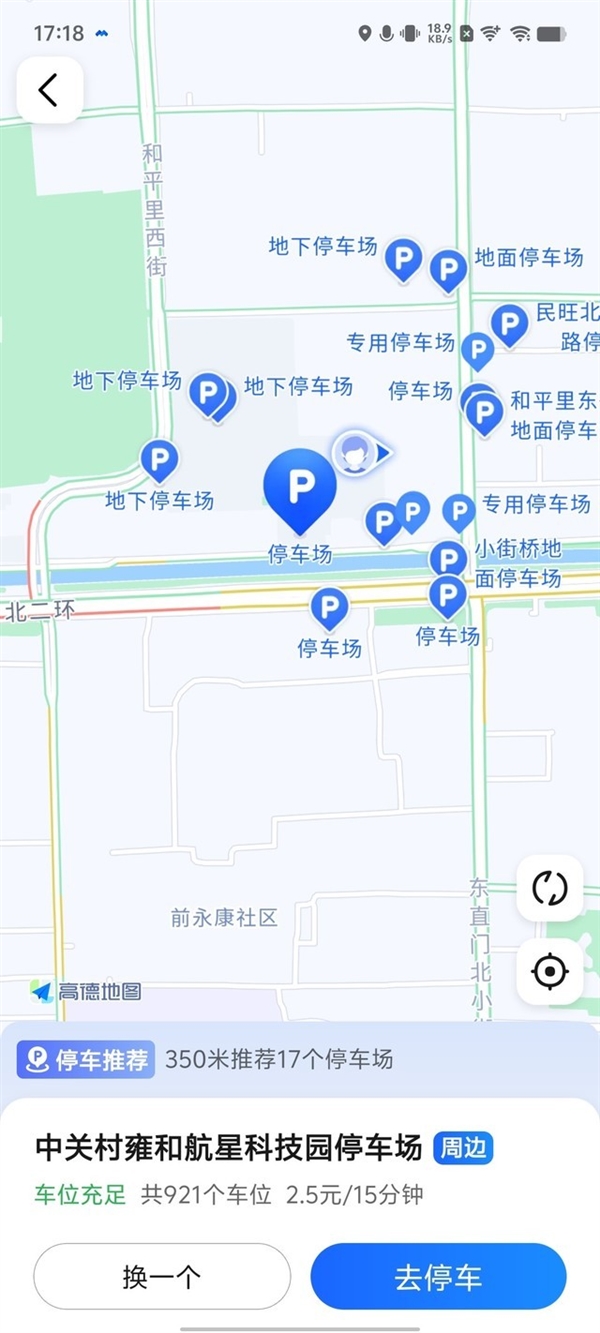The image size is (600, 1333).
Task: Start navigation with 去停车
Action: (x=438, y=1276)
